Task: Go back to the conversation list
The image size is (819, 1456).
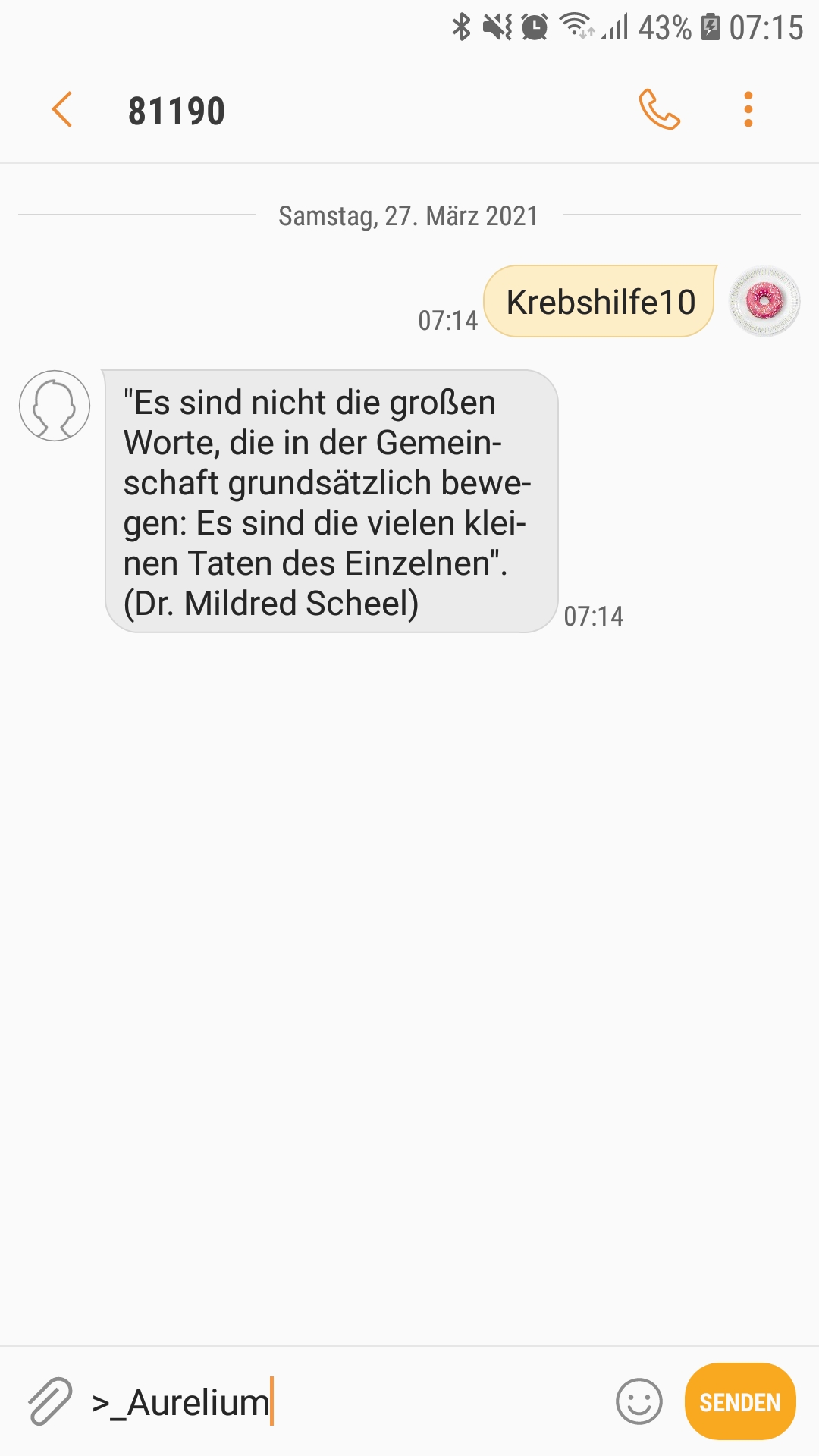Action: [62, 110]
